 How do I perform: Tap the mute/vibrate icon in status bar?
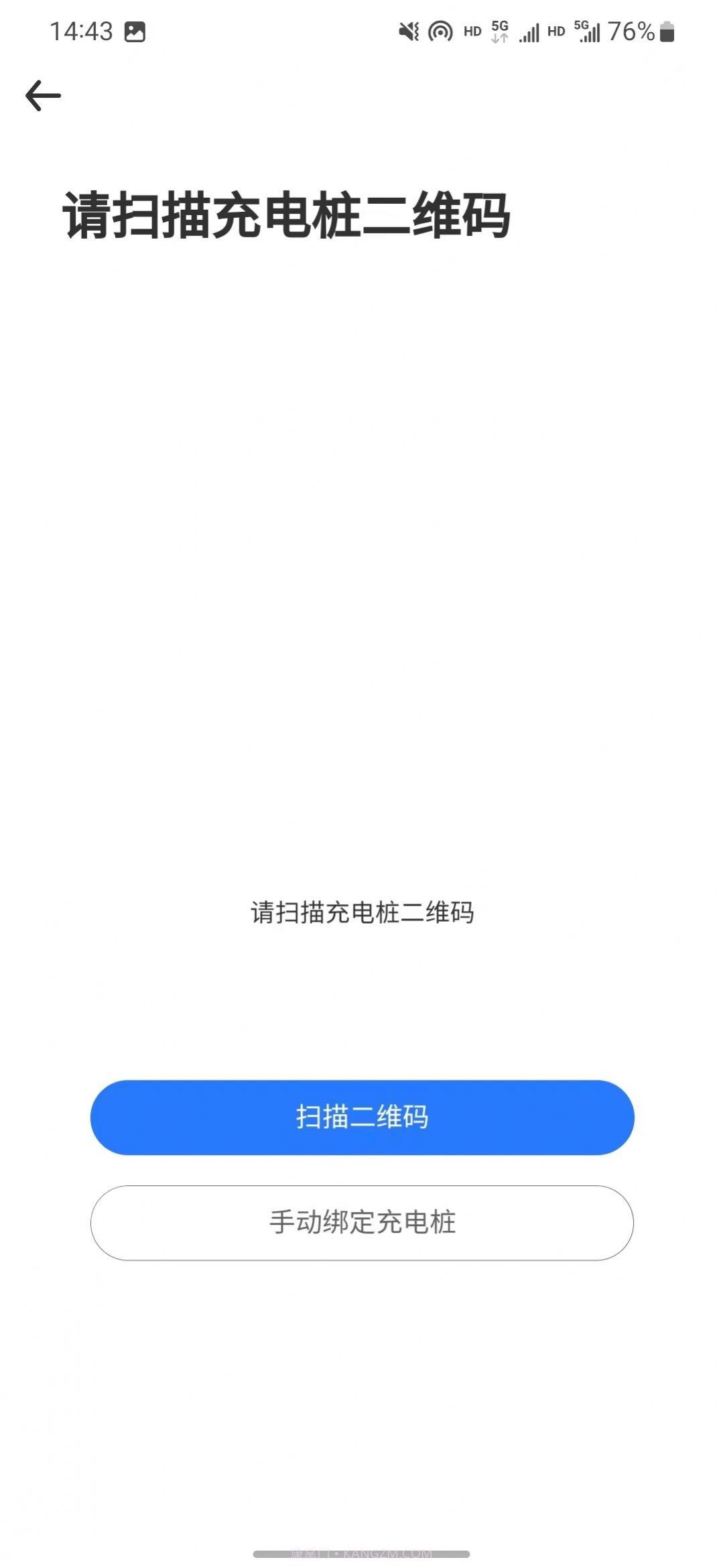[409, 32]
